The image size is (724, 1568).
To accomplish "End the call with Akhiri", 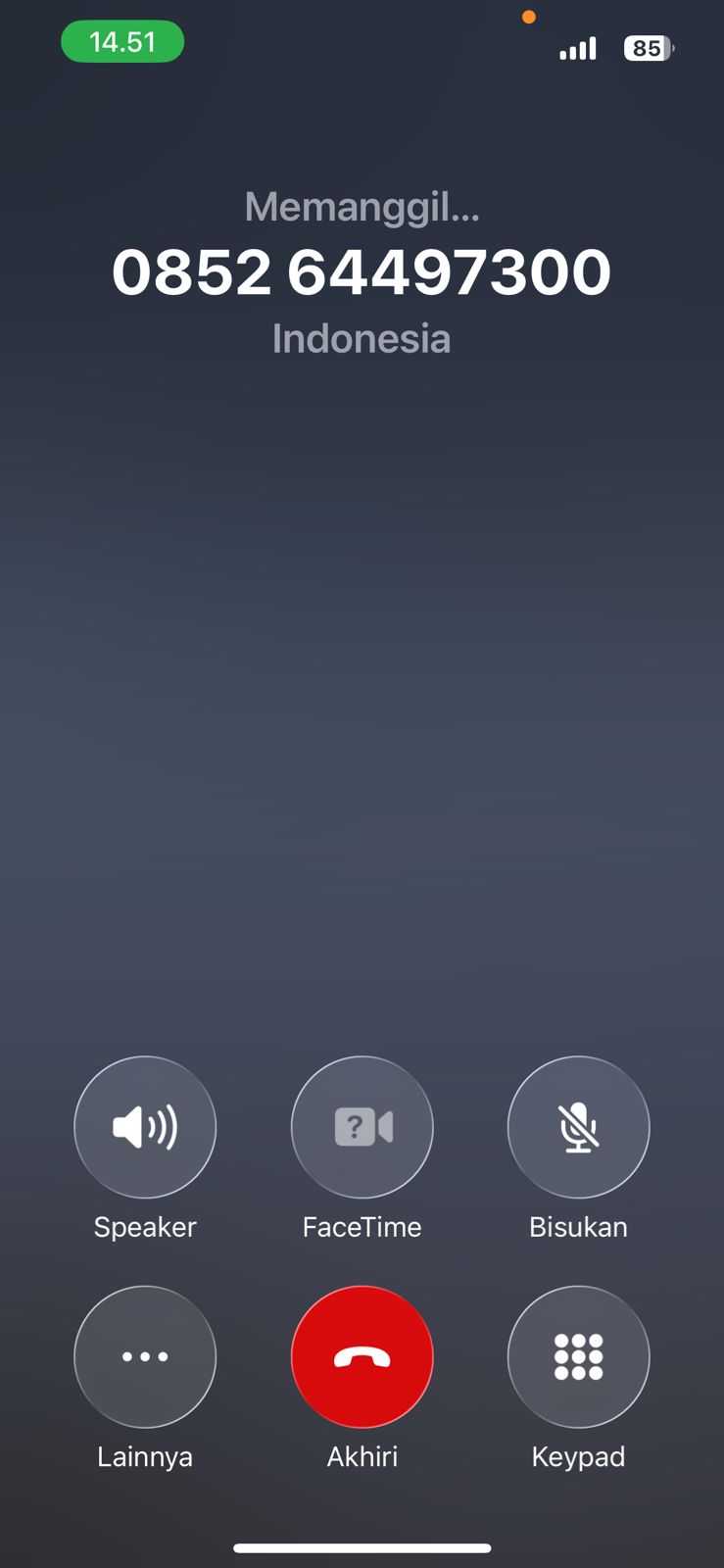I will [362, 1356].
